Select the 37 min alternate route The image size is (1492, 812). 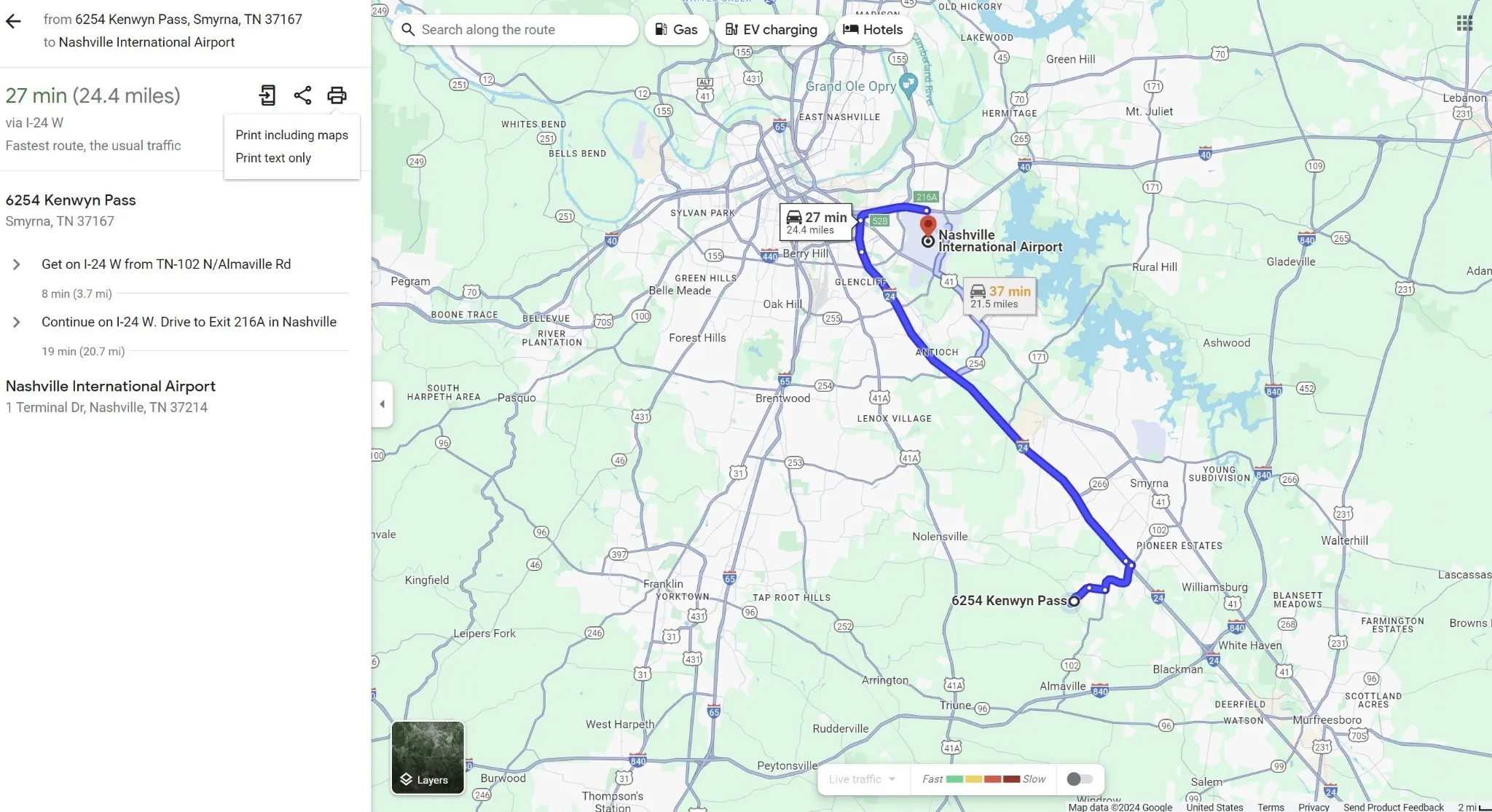[x=1000, y=296]
